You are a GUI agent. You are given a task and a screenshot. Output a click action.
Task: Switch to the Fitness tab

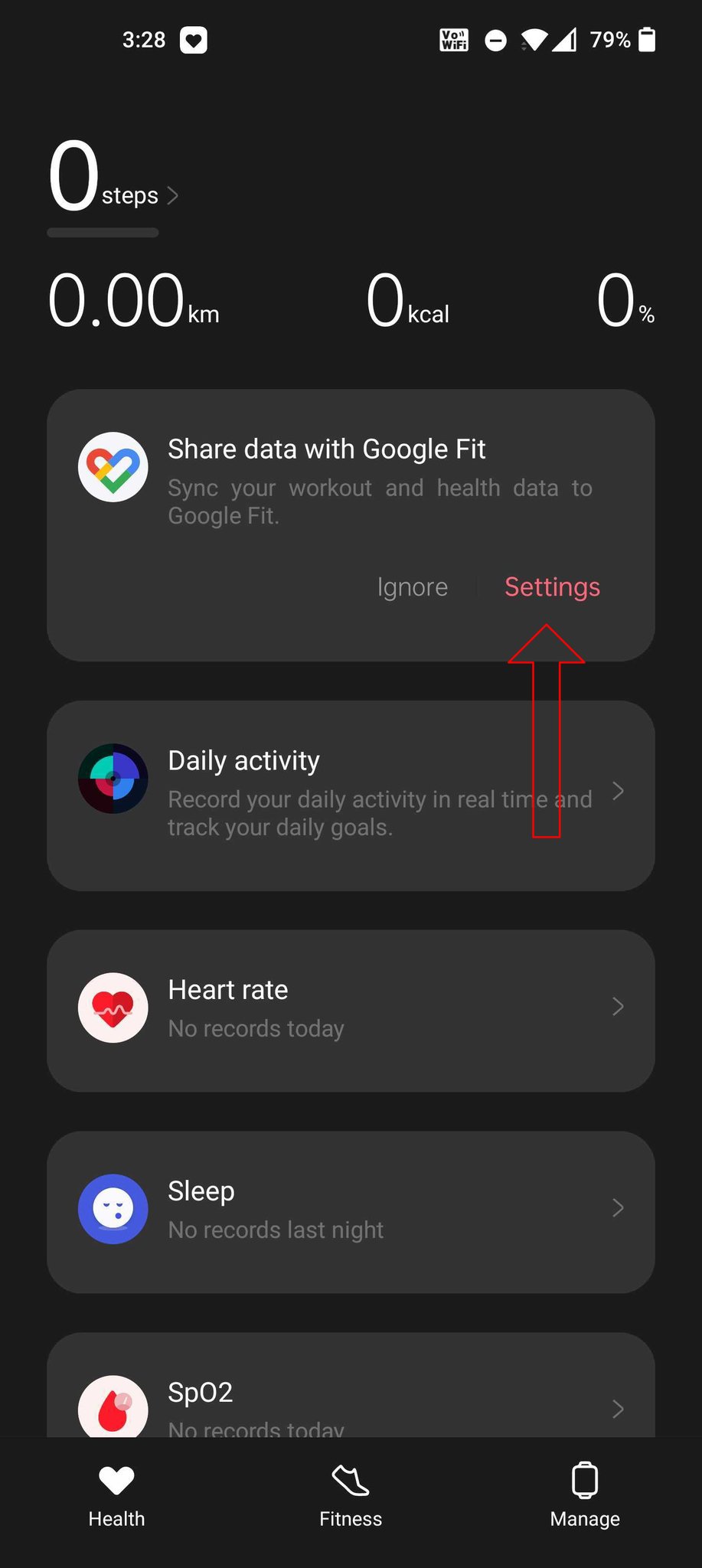(x=351, y=1497)
